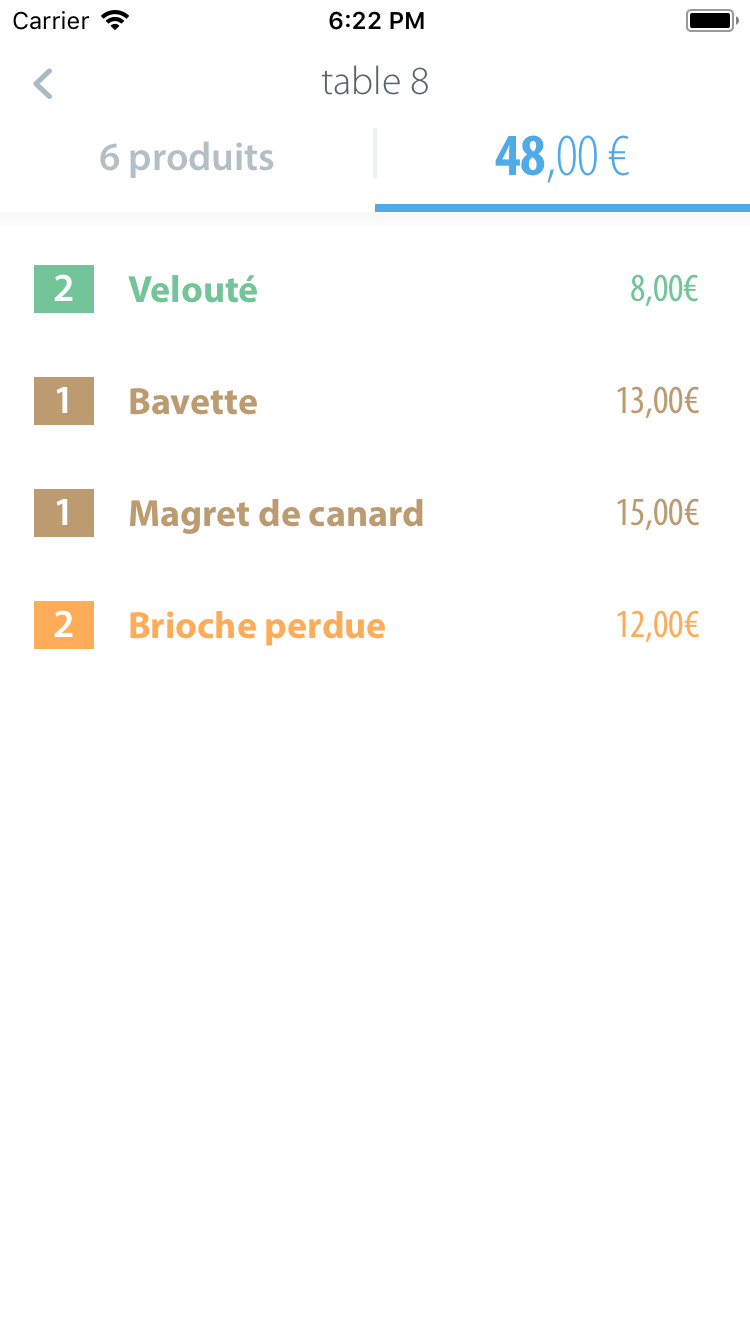Switch to the 6 produits tab

(187, 158)
